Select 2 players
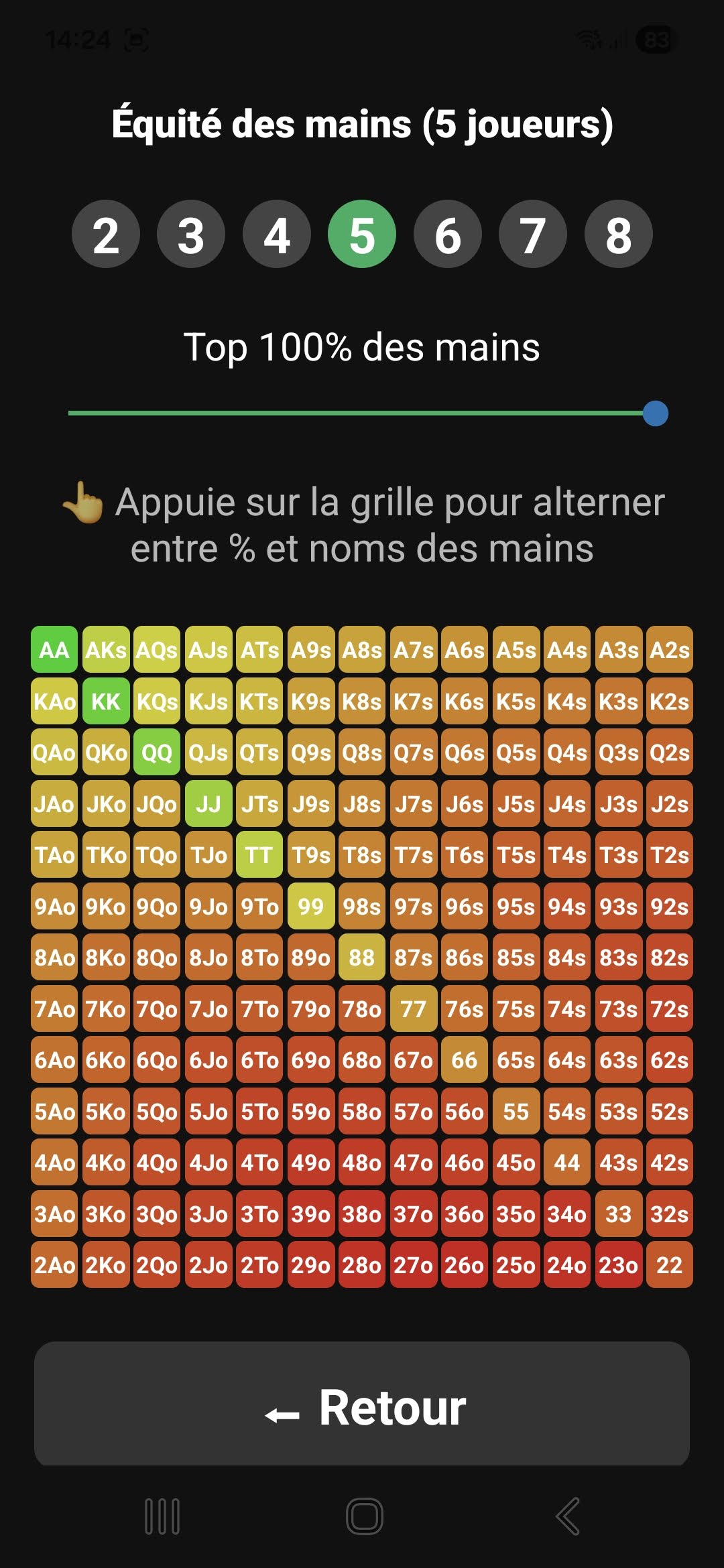Viewport: 724px width, 1568px height. click(x=106, y=235)
